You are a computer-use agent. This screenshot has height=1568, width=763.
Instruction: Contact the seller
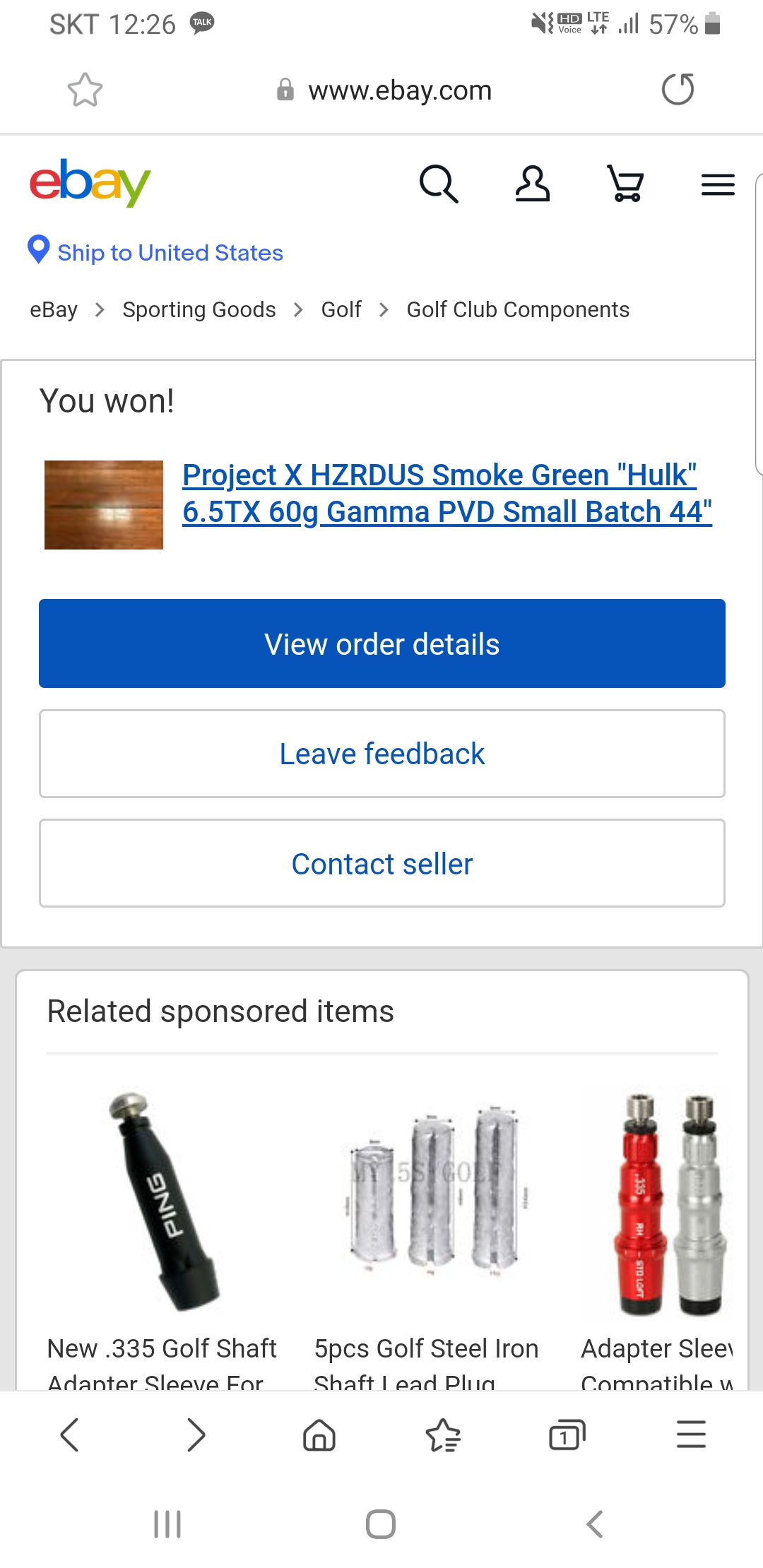(381, 863)
